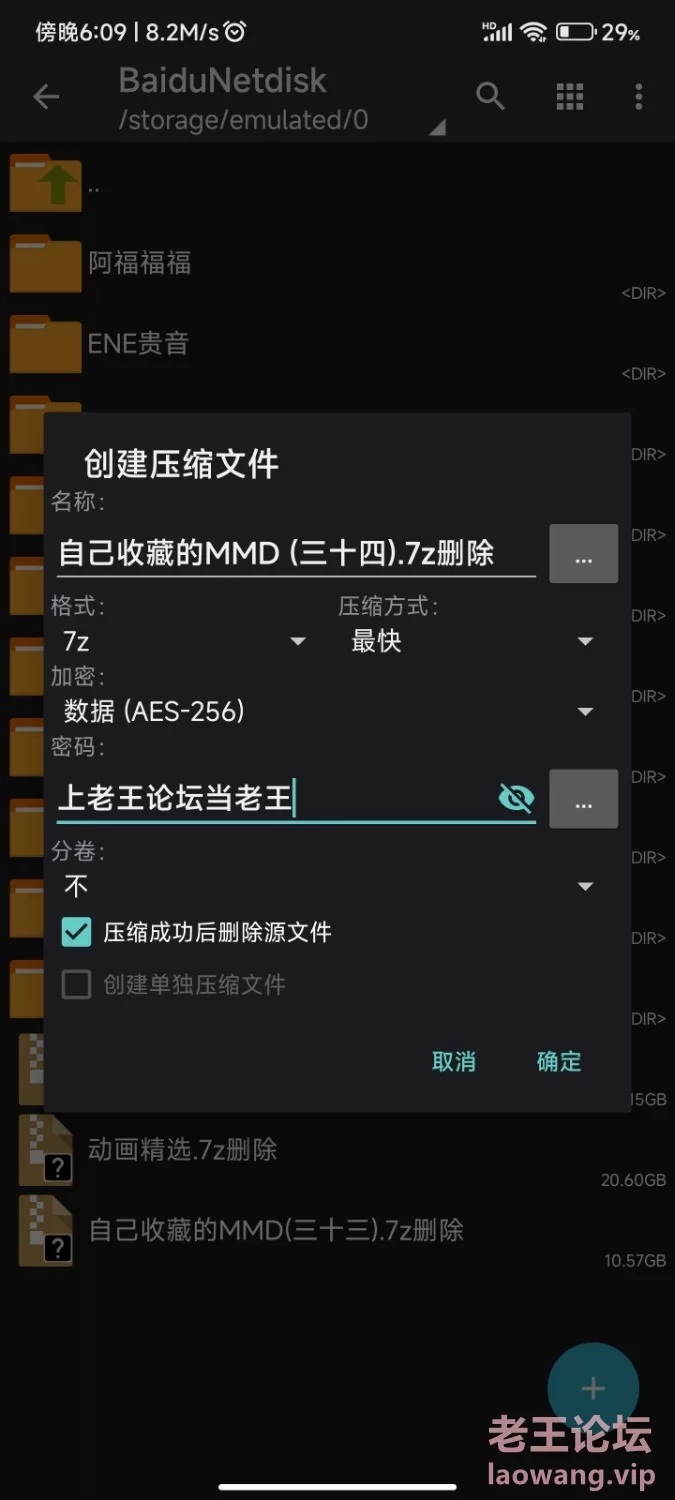Cancel the dialog with 取消

(x=453, y=1061)
